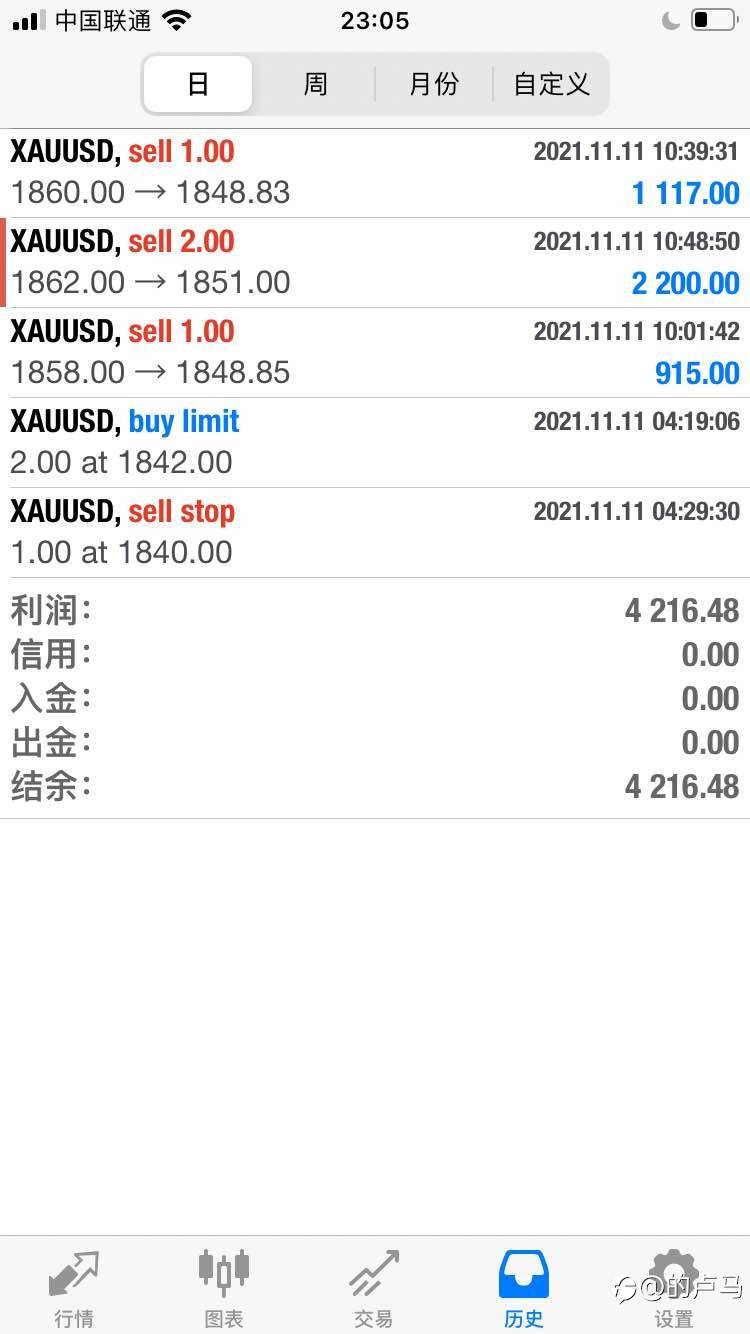Select the 日 (day) period segment
This screenshot has height=1334, width=750.
198,84
